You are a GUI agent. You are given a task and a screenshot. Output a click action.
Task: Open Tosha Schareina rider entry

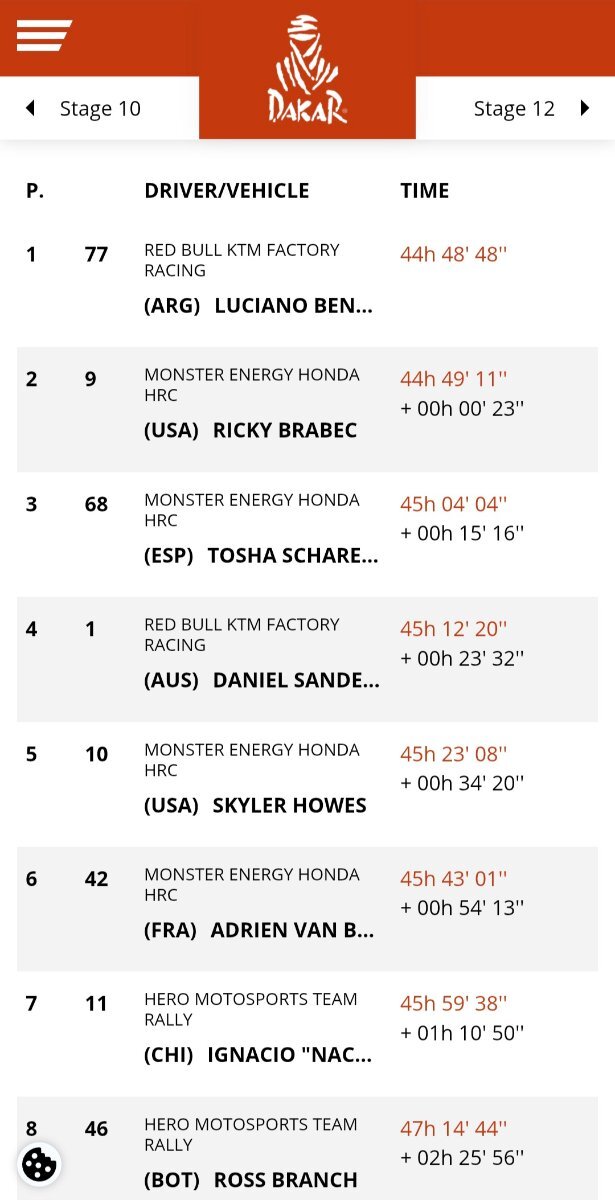click(x=307, y=535)
